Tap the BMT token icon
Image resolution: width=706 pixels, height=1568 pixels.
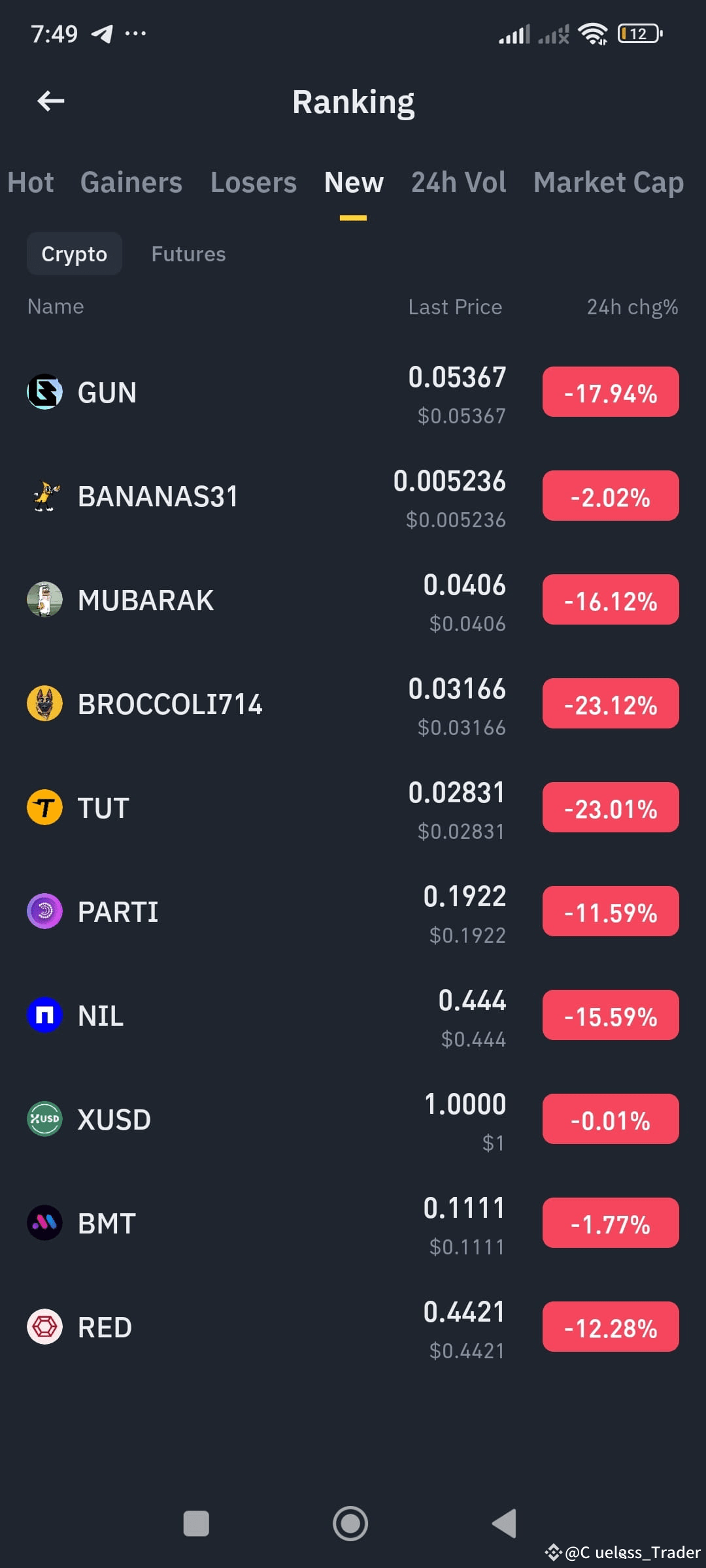coord(44,1222)
